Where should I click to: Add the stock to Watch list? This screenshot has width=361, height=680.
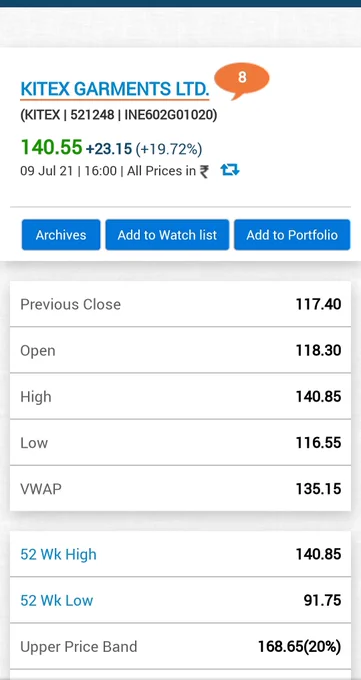[x=167, y=235]
